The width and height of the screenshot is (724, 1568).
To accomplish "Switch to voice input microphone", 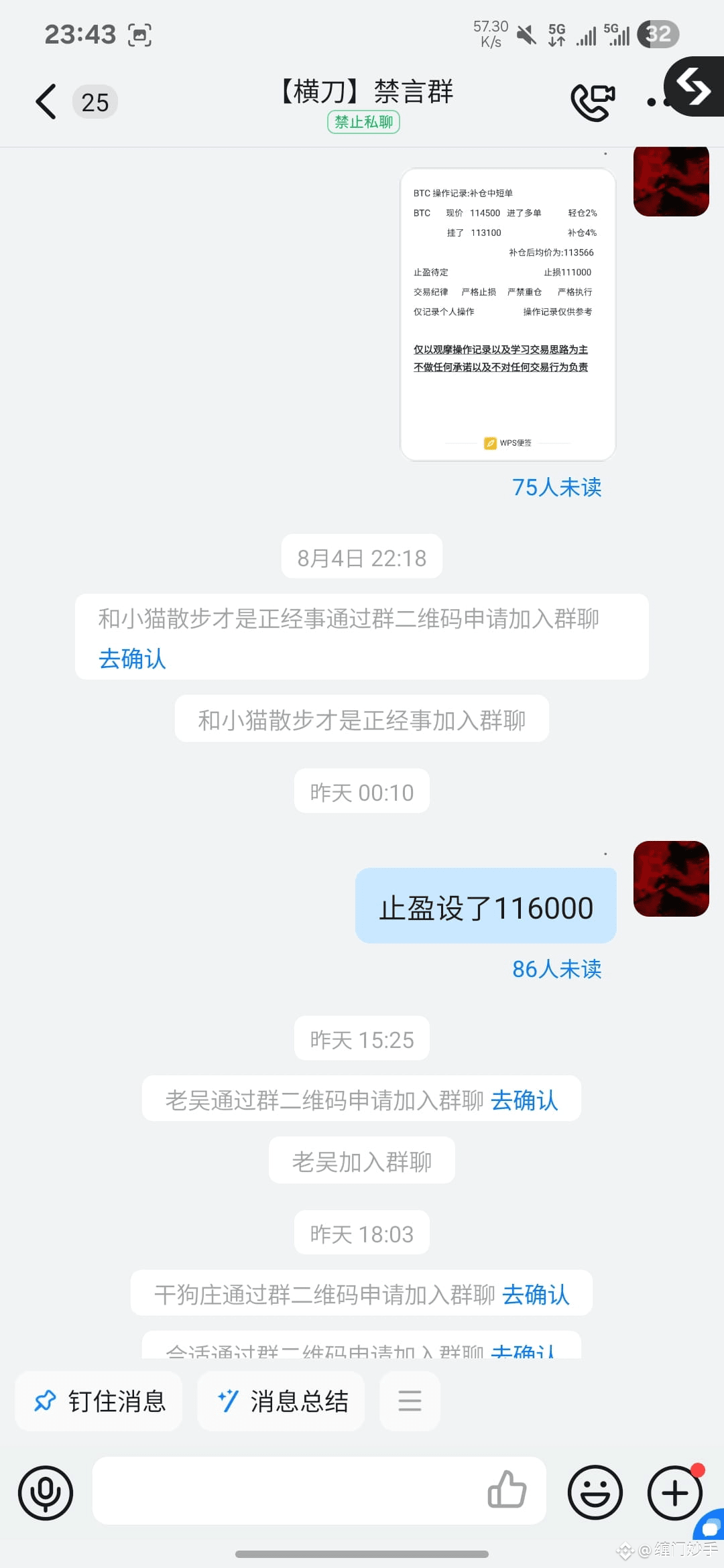I will [46, 1493].
